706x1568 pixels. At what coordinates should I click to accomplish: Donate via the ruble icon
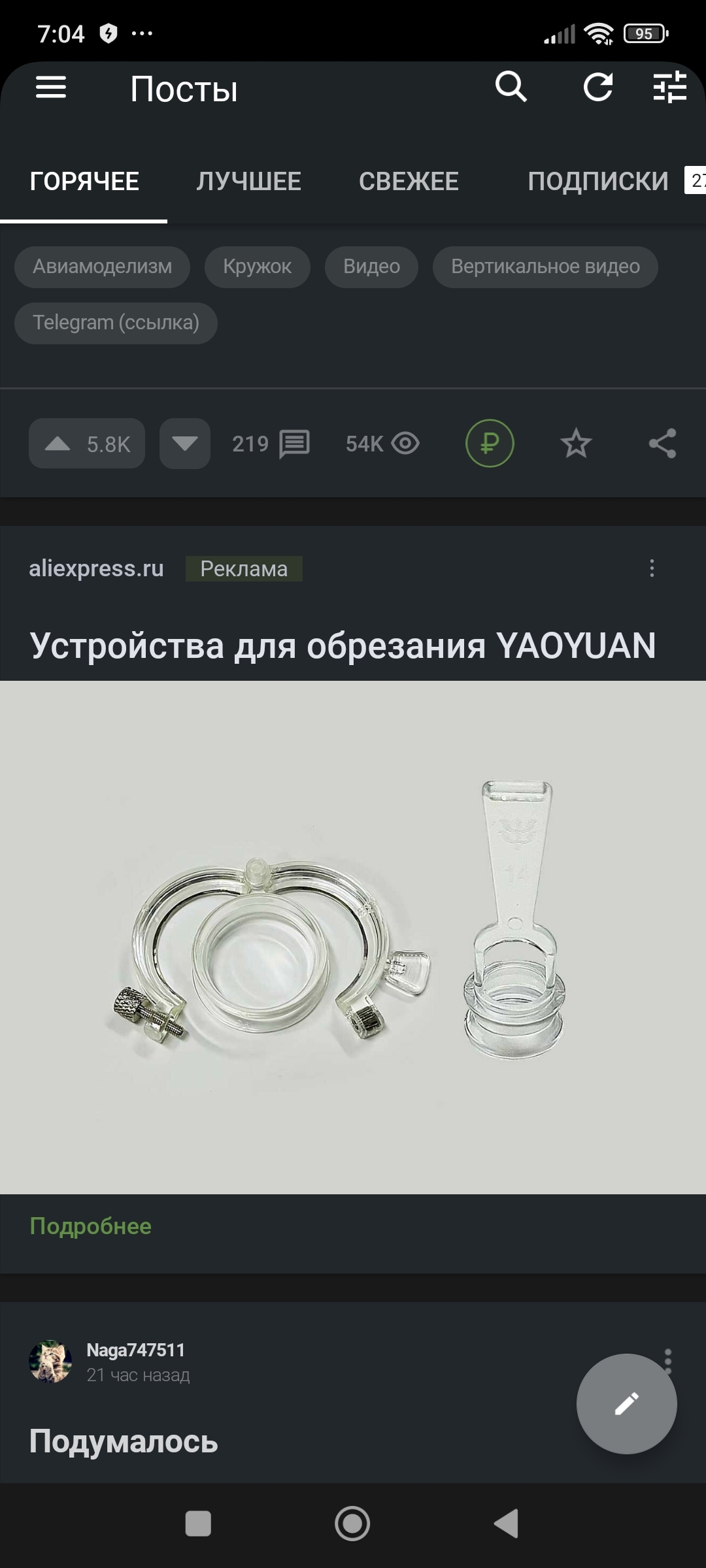pyautogui.click(x=490, y=444)
